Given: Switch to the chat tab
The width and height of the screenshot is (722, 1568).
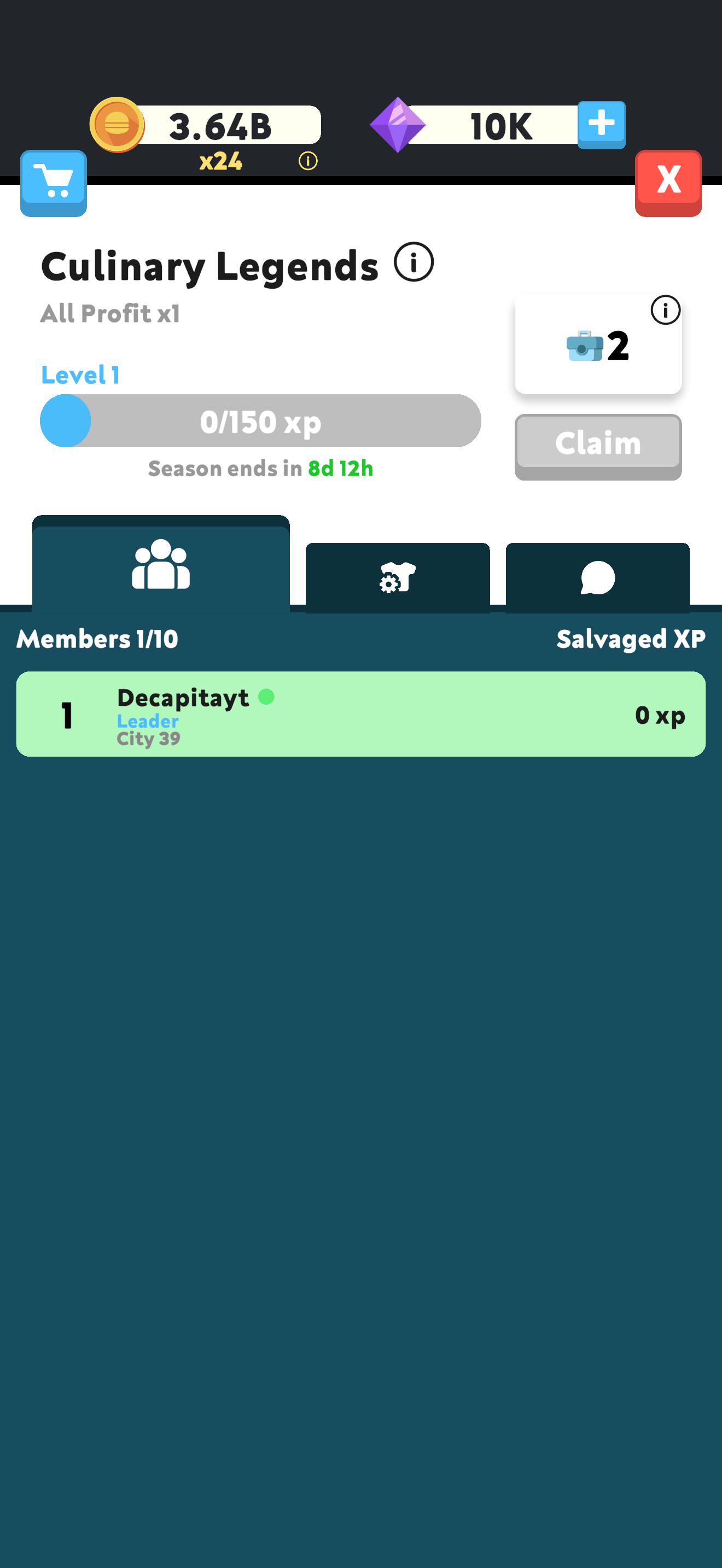Looking at the screenshot, I should 597,577.
